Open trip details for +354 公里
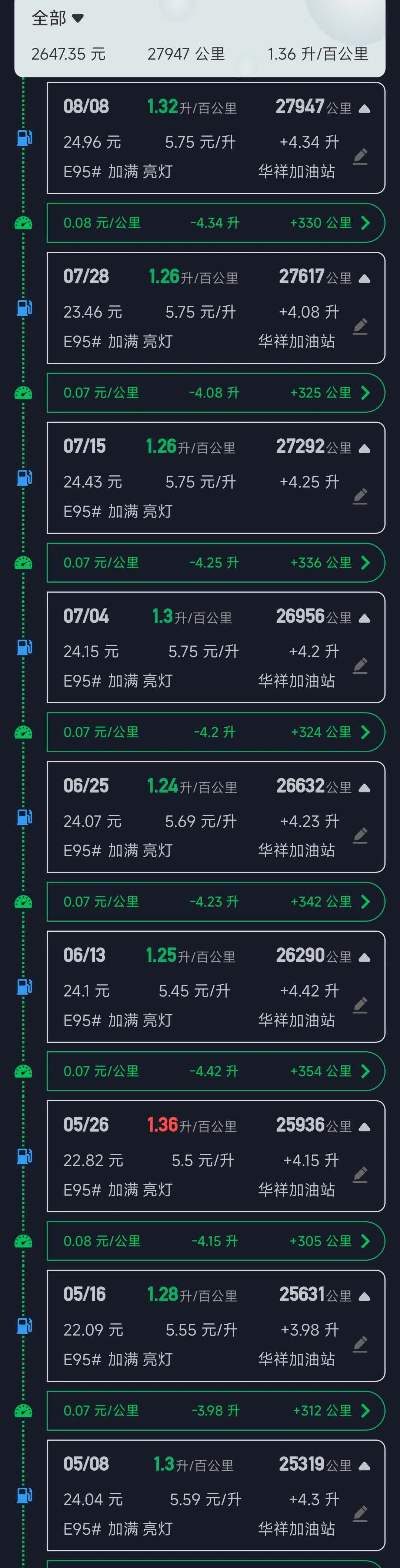This screenshot has width=400, height=1568. (x=365, y=1071)
